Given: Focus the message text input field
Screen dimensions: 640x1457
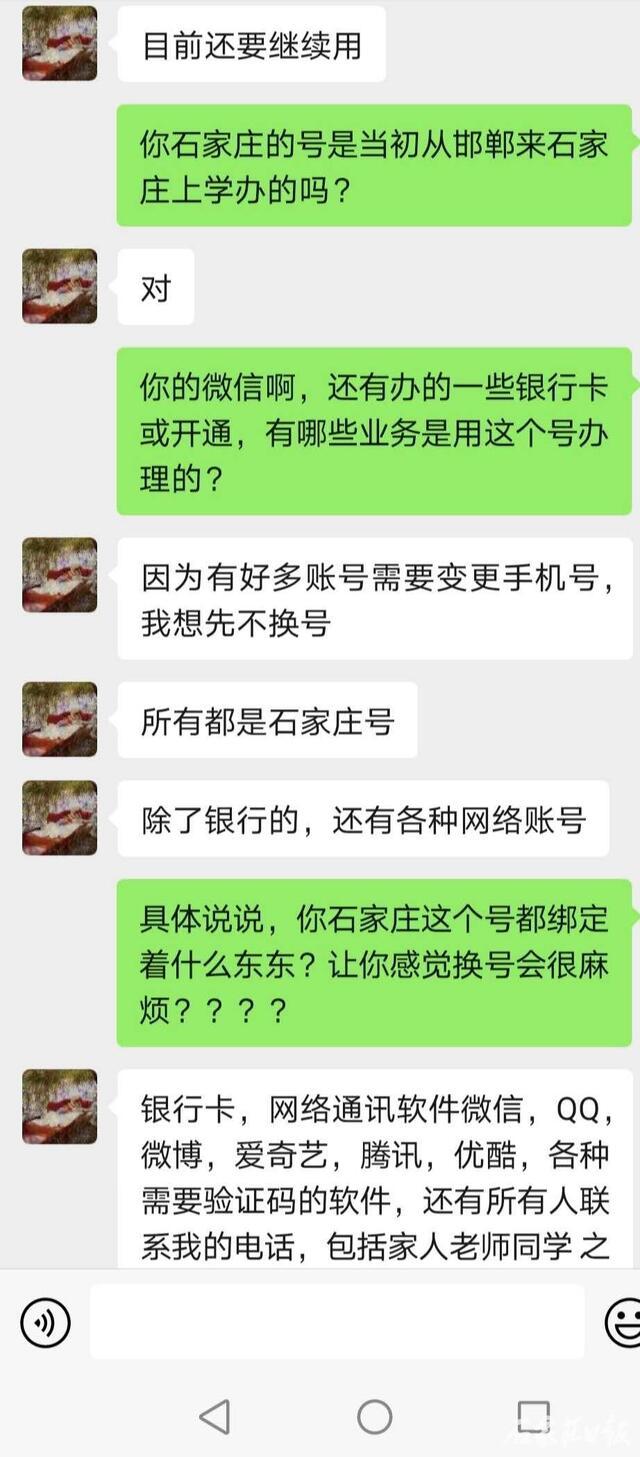Looking at the screenshot, I should 337,1322.
